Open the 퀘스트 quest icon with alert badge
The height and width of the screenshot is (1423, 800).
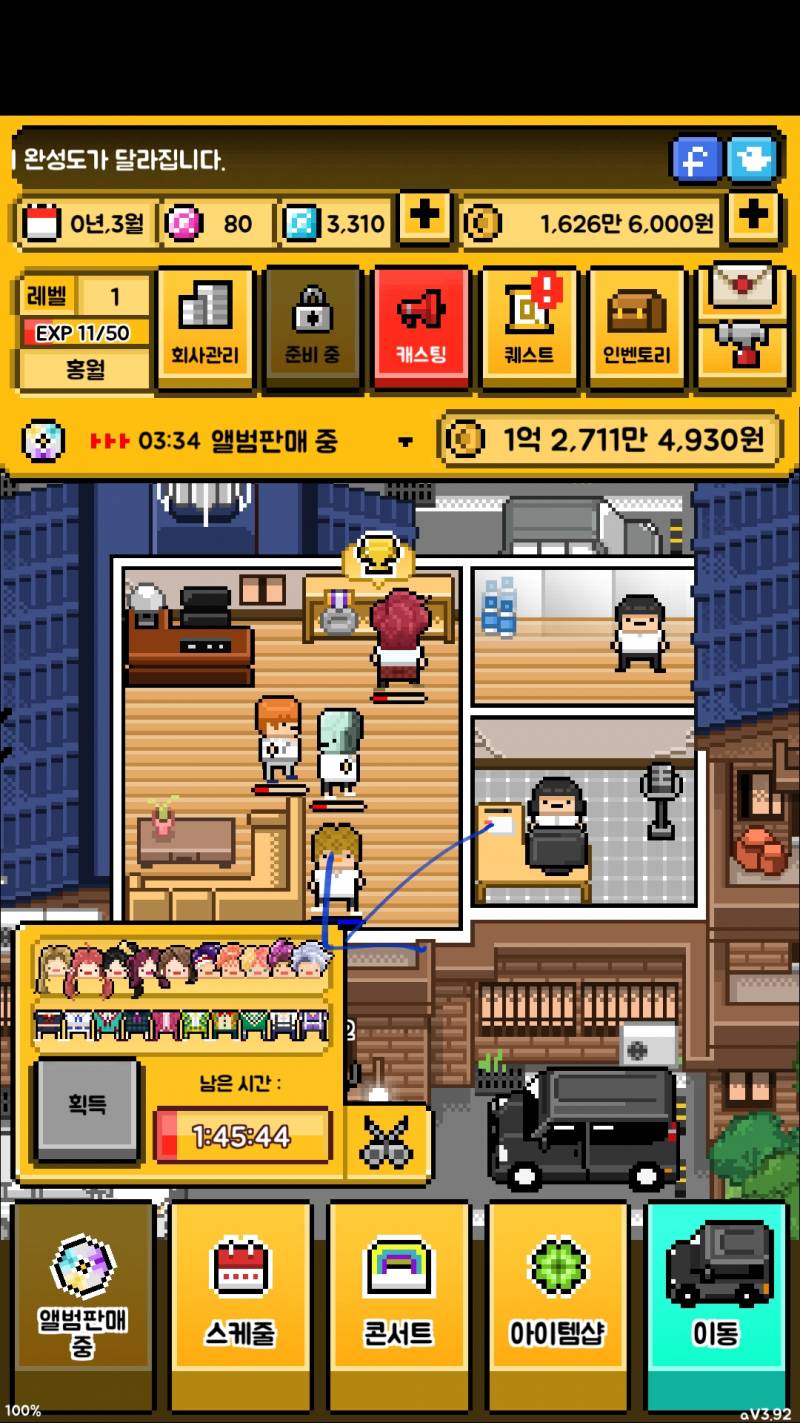(527, 325)
